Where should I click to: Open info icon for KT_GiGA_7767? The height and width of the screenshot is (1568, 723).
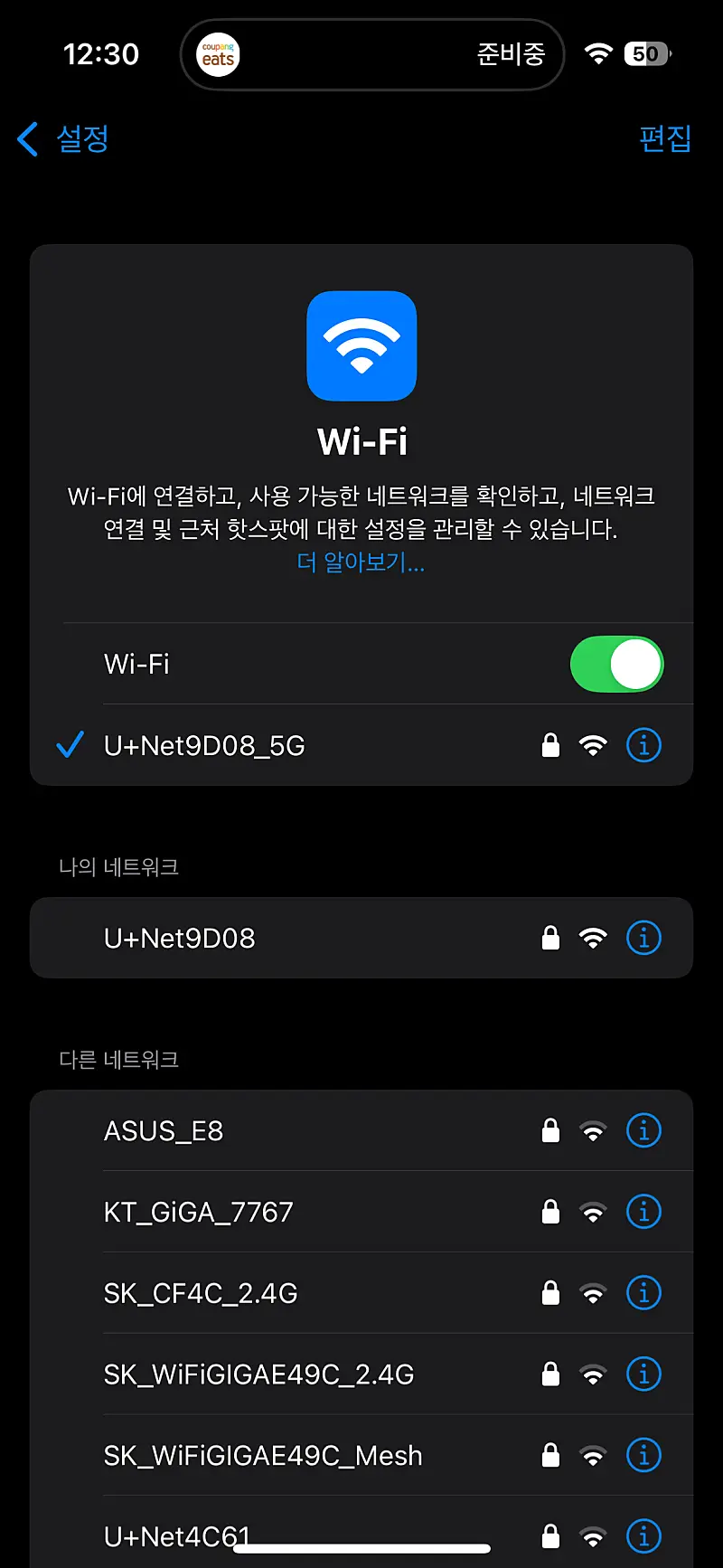643,1213
